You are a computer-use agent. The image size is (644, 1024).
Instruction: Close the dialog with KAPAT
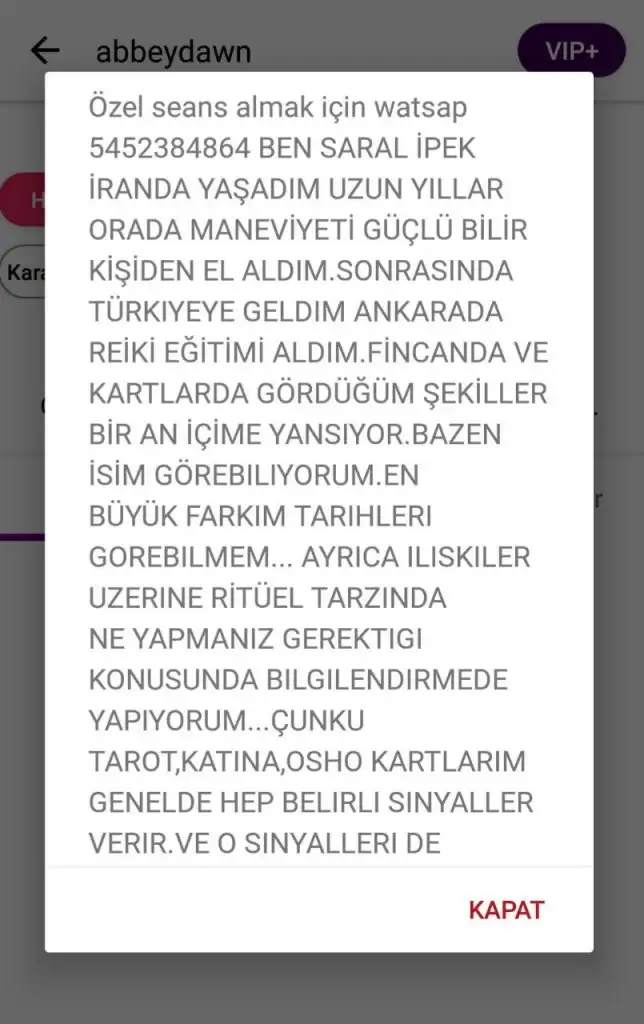[506, 910]
